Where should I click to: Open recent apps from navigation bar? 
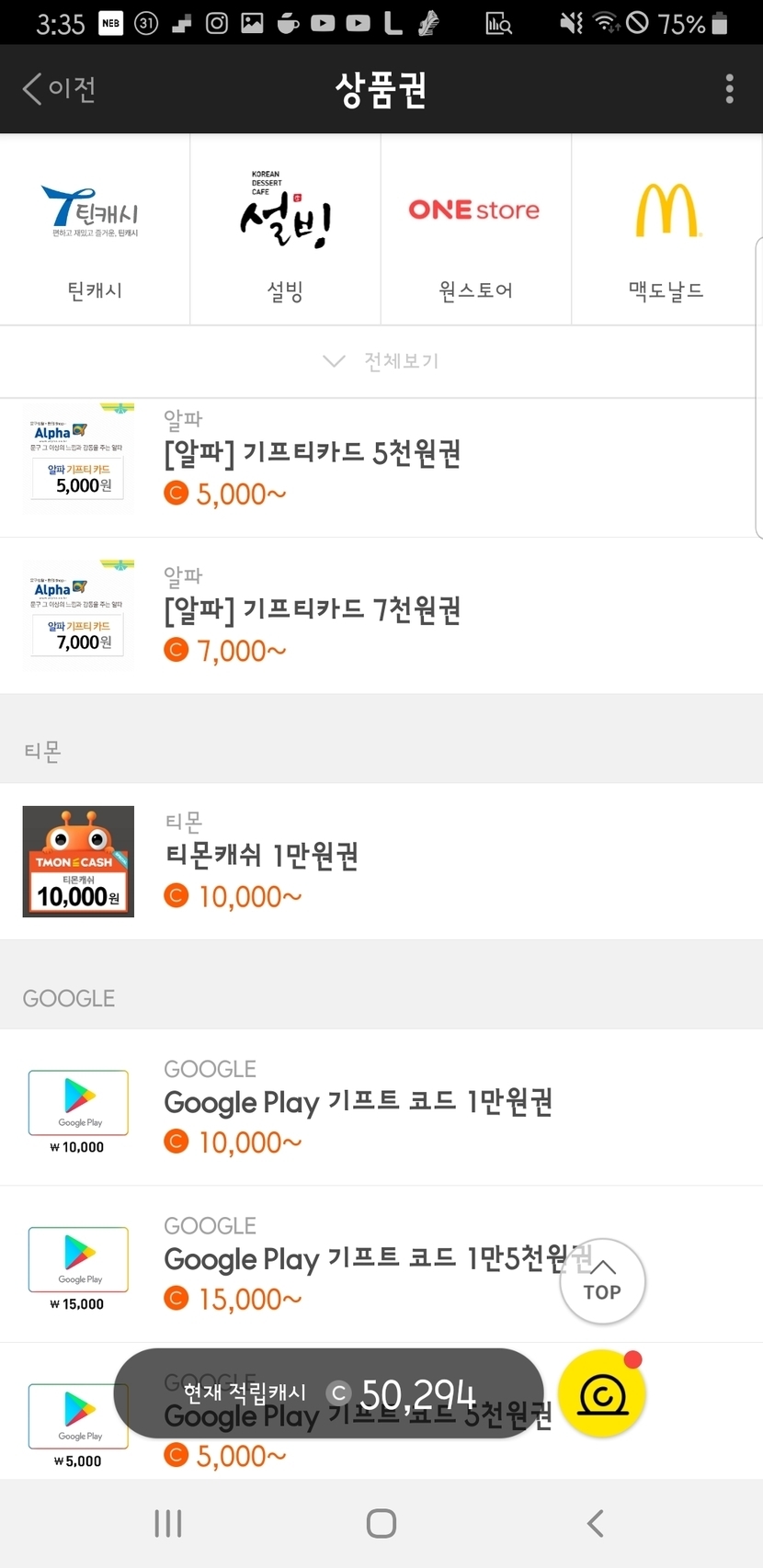(x=168, y=1523)
